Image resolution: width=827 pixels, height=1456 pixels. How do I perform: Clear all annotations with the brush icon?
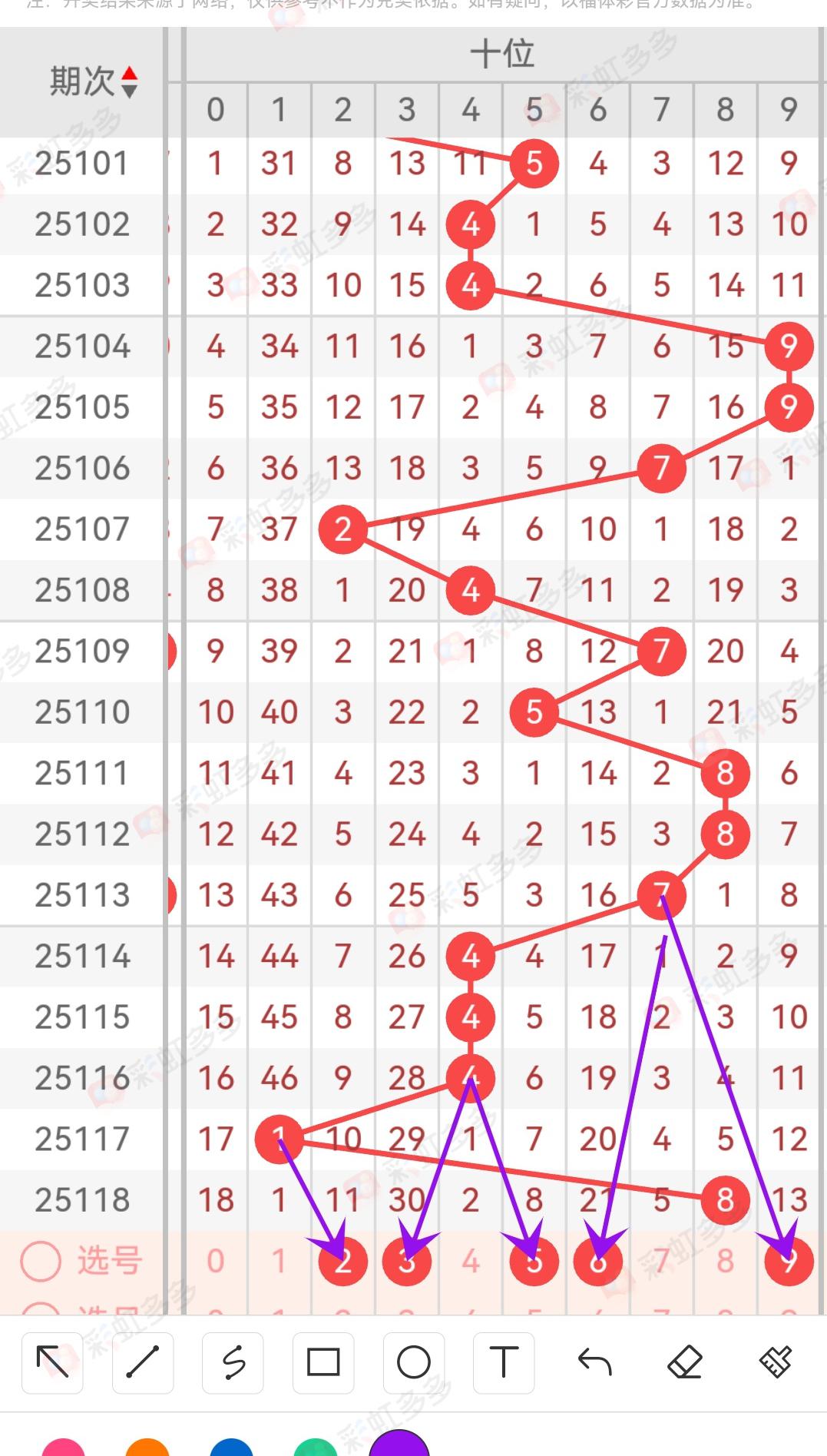tap(775, 1363)
